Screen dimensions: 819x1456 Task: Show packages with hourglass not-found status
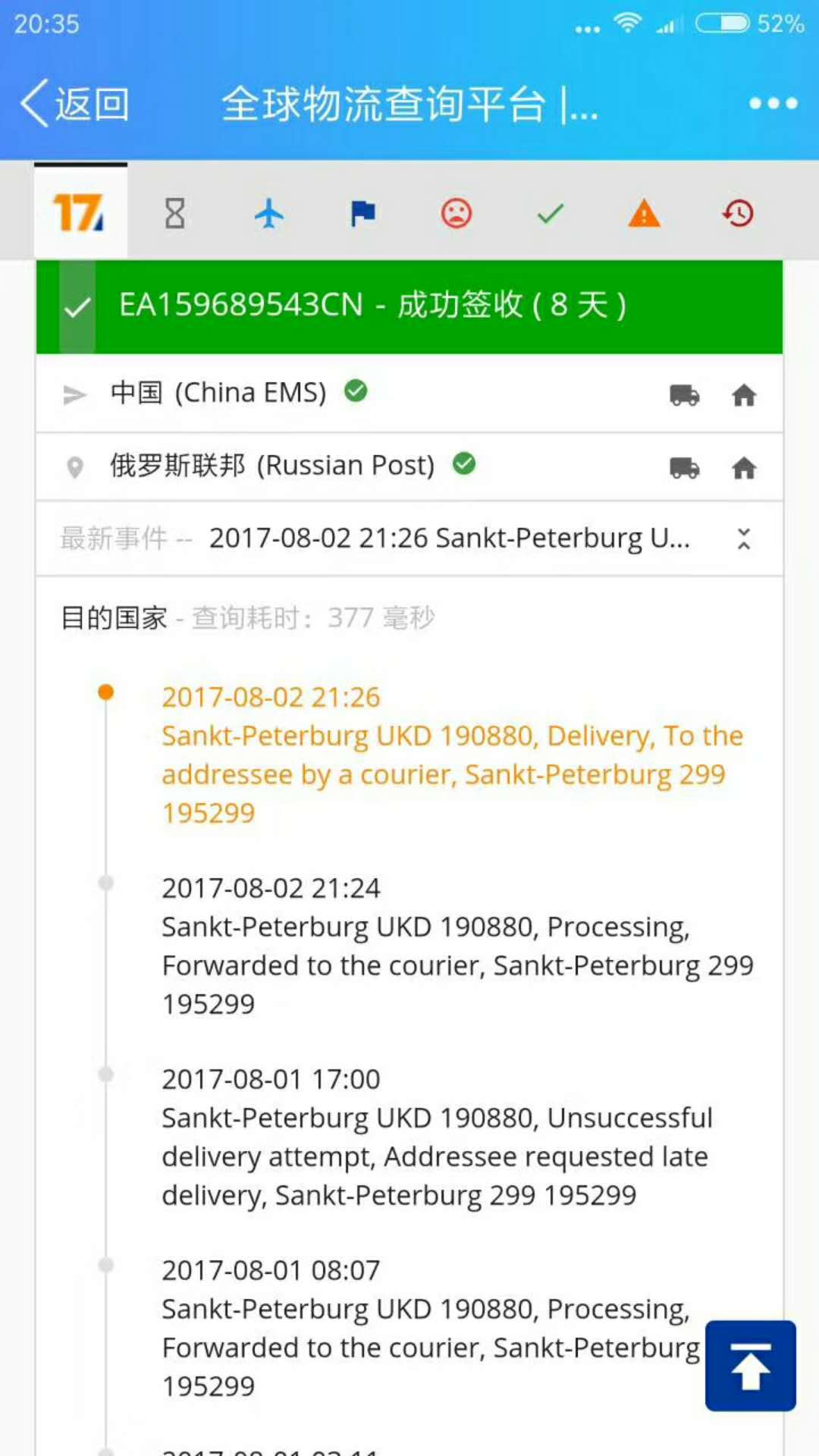tap(175, 213)
